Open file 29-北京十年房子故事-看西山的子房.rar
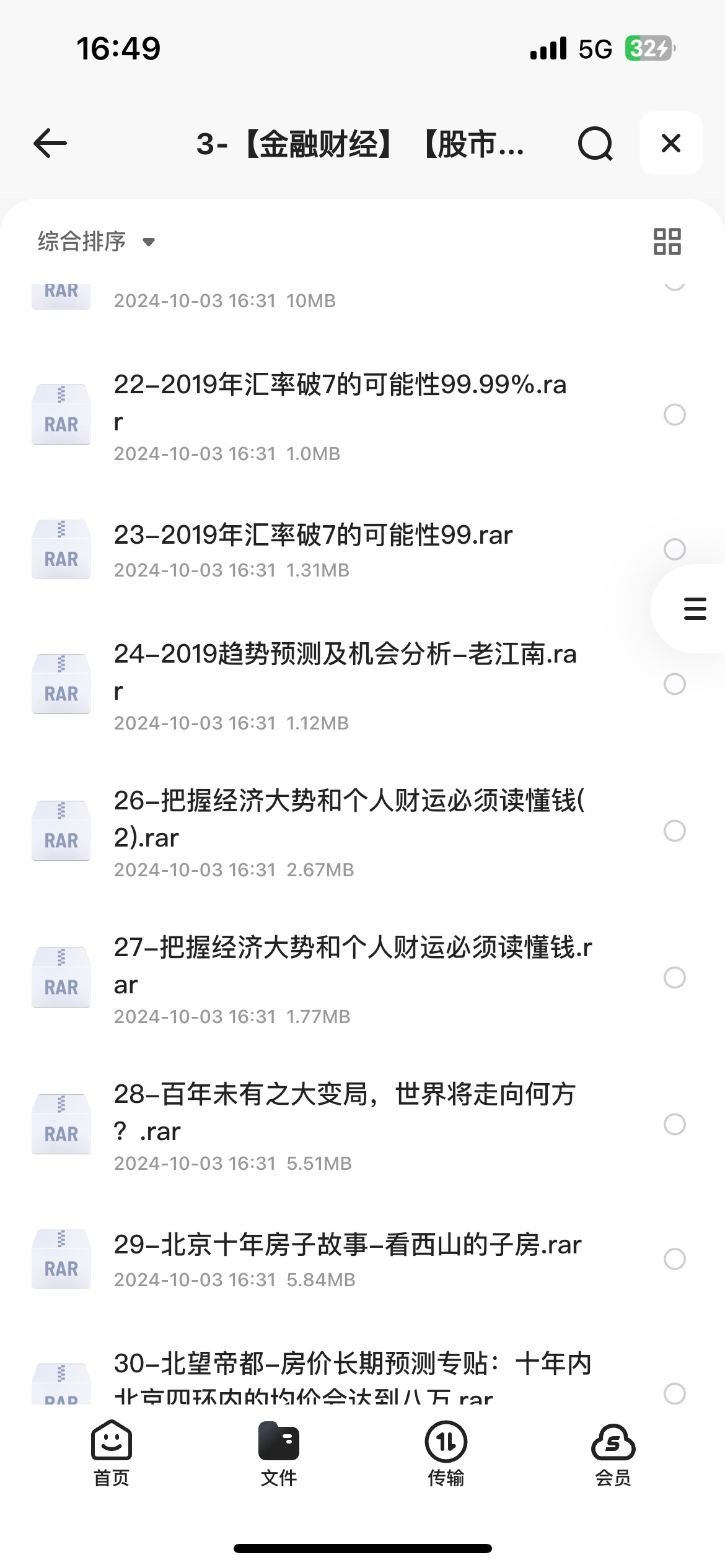This screenshot has width=725, height=1568. point(347,1259)
